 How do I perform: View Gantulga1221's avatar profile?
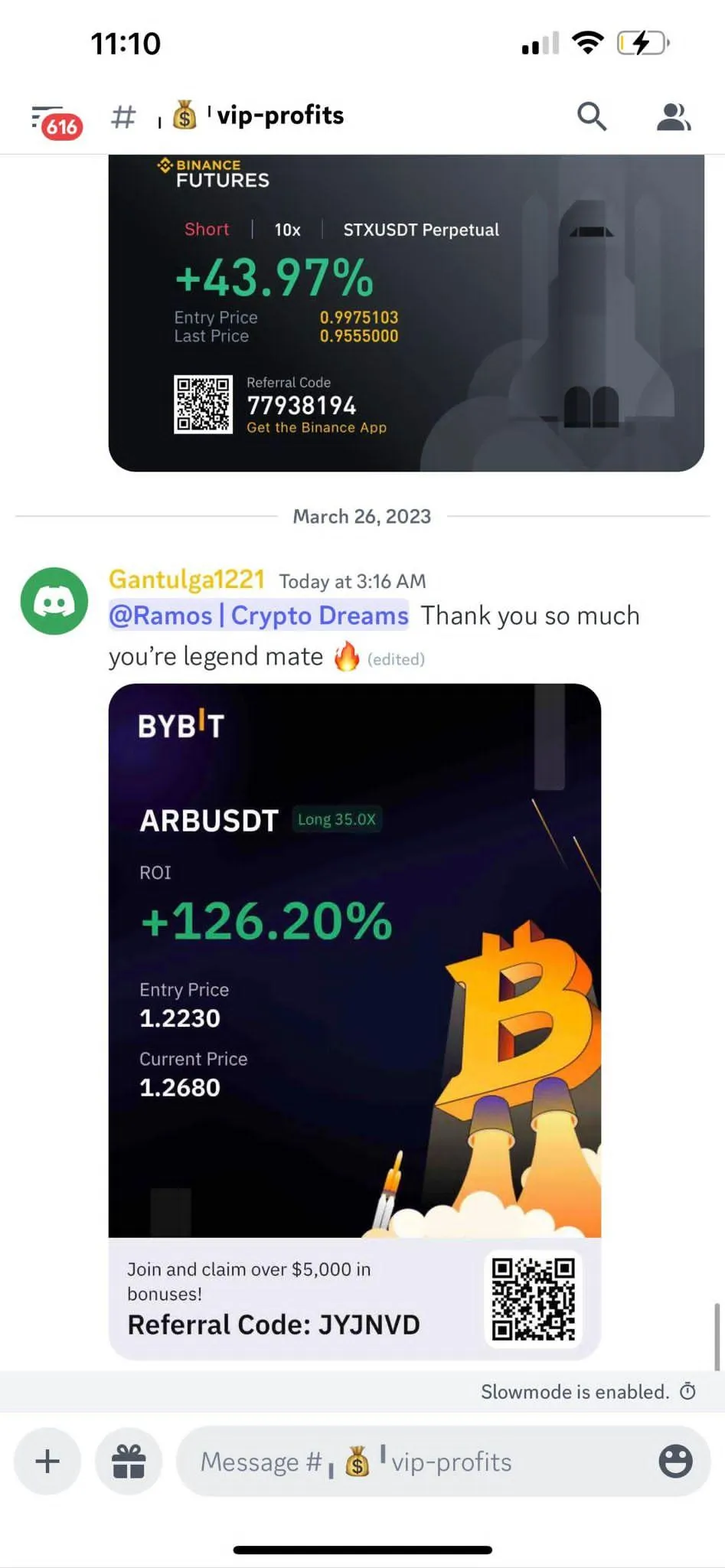54,601
